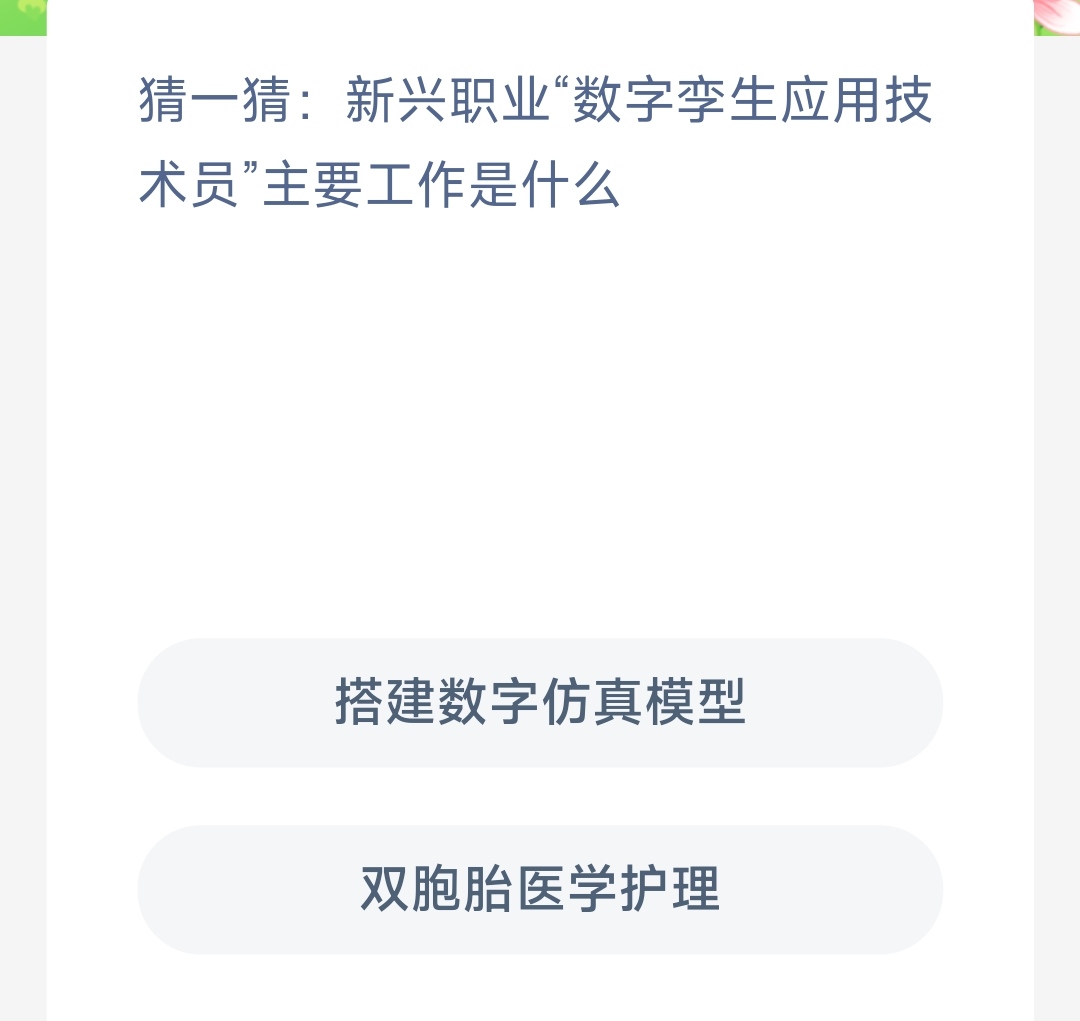Select the answer 搭建数字仿真模型

coord(540,702)
